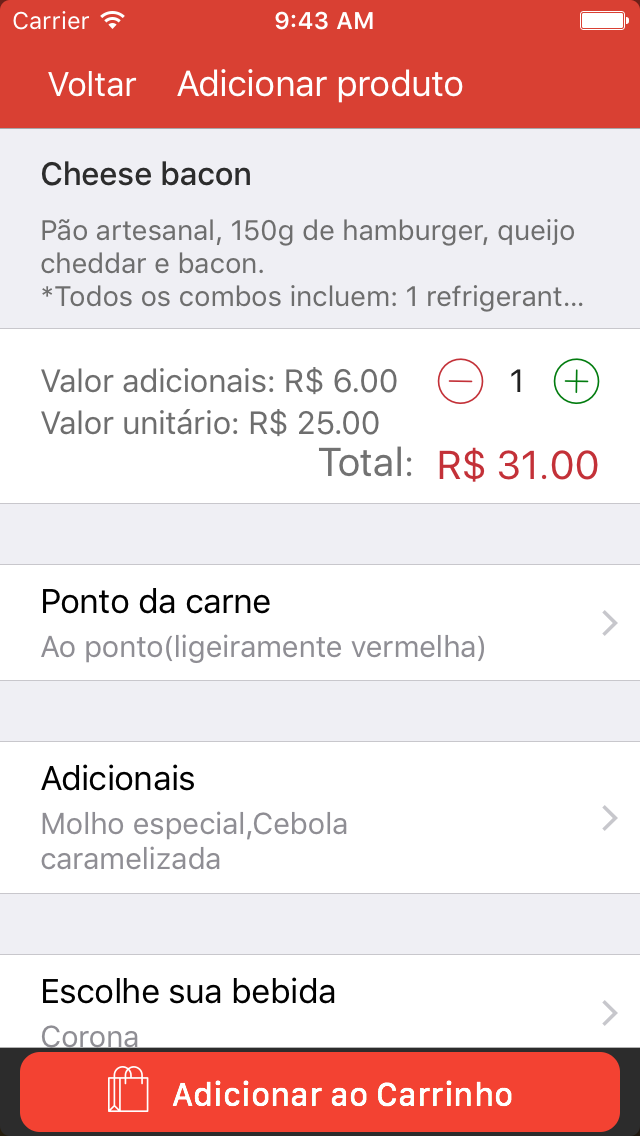Increase quantity with the plus icon
Screen dimensions: 640x1136
576,380
